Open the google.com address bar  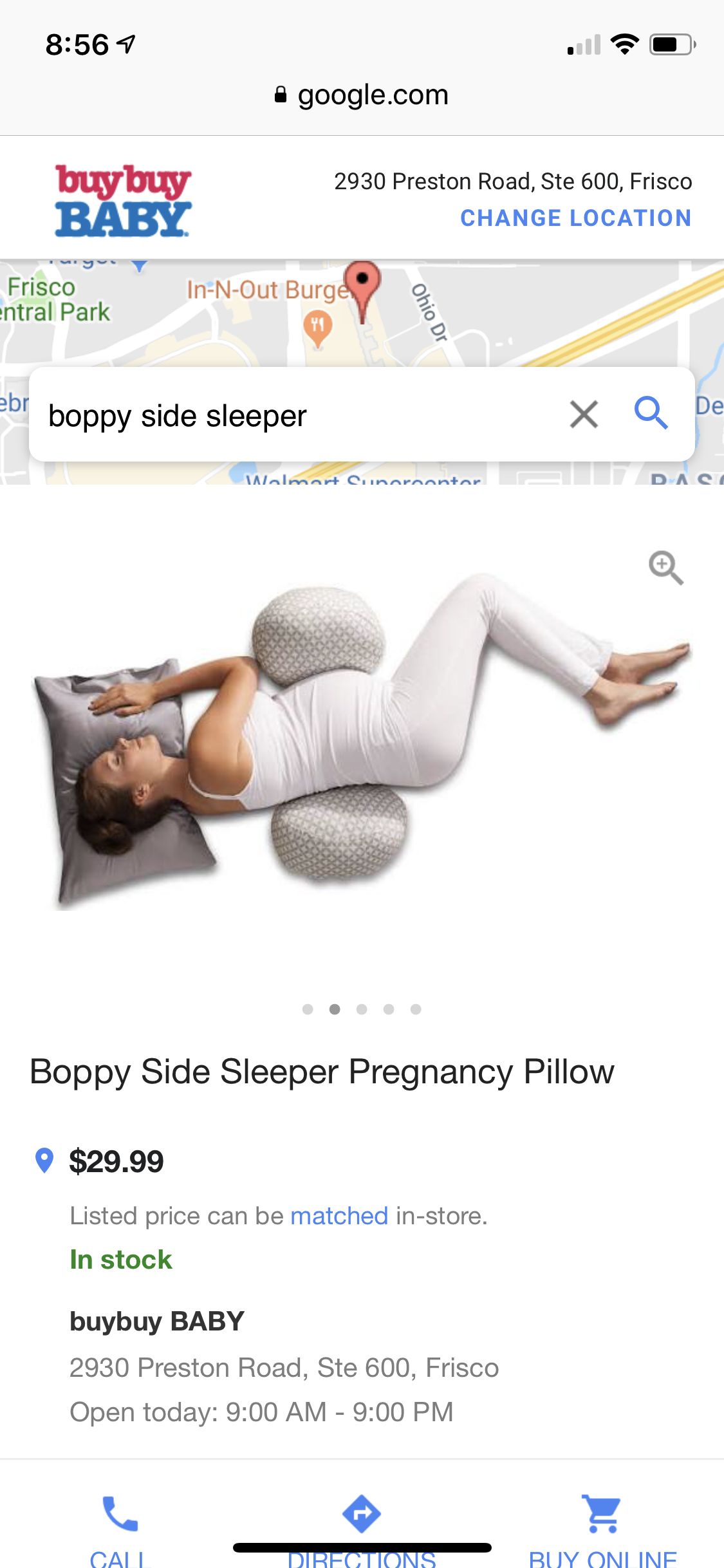362,95
